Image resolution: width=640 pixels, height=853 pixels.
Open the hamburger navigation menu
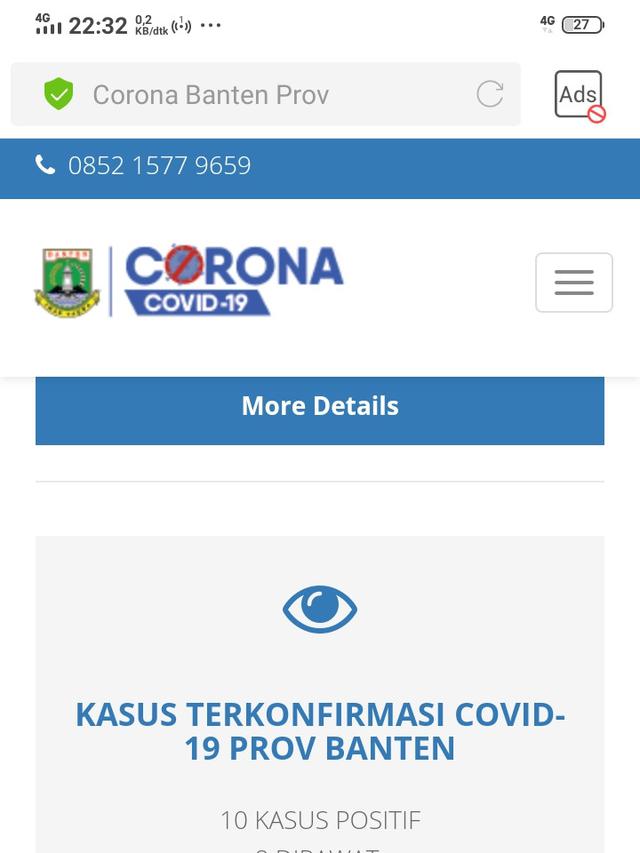(574, 282)
